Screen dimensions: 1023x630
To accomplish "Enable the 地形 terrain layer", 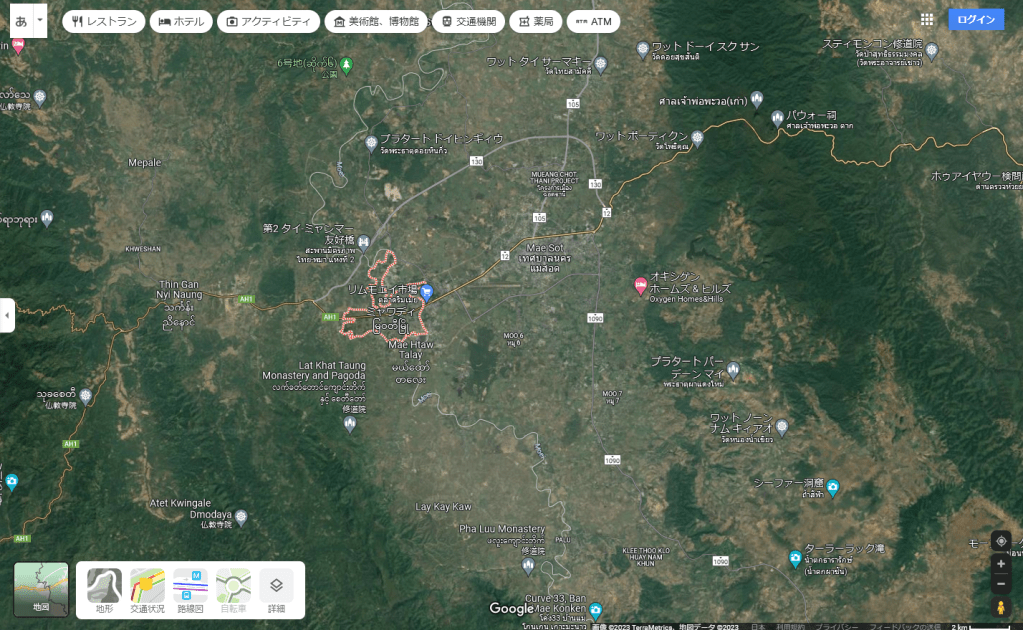I will click(104, 590).
